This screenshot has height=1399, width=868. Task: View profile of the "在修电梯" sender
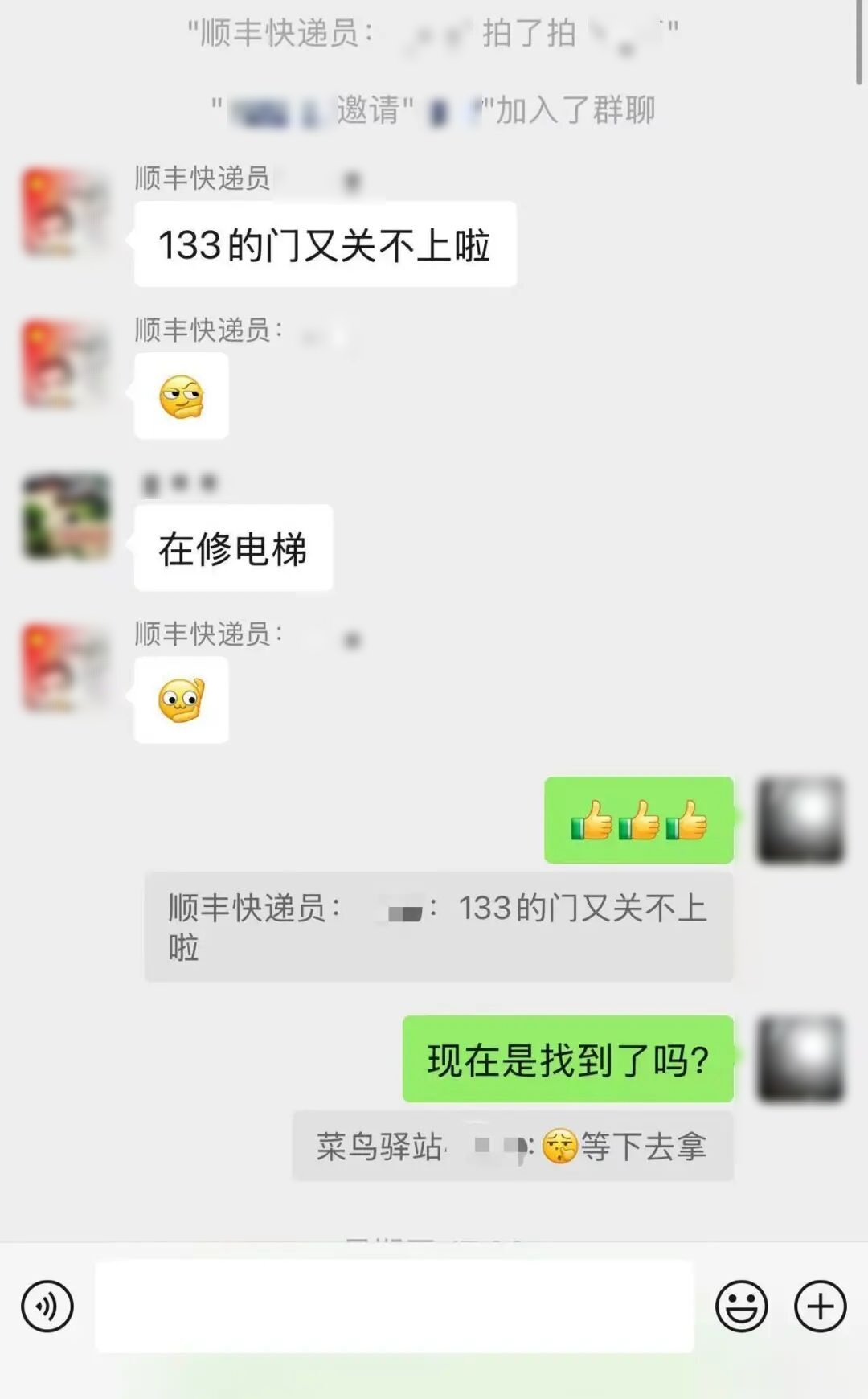pyautogui.click(x=66, y=516)
